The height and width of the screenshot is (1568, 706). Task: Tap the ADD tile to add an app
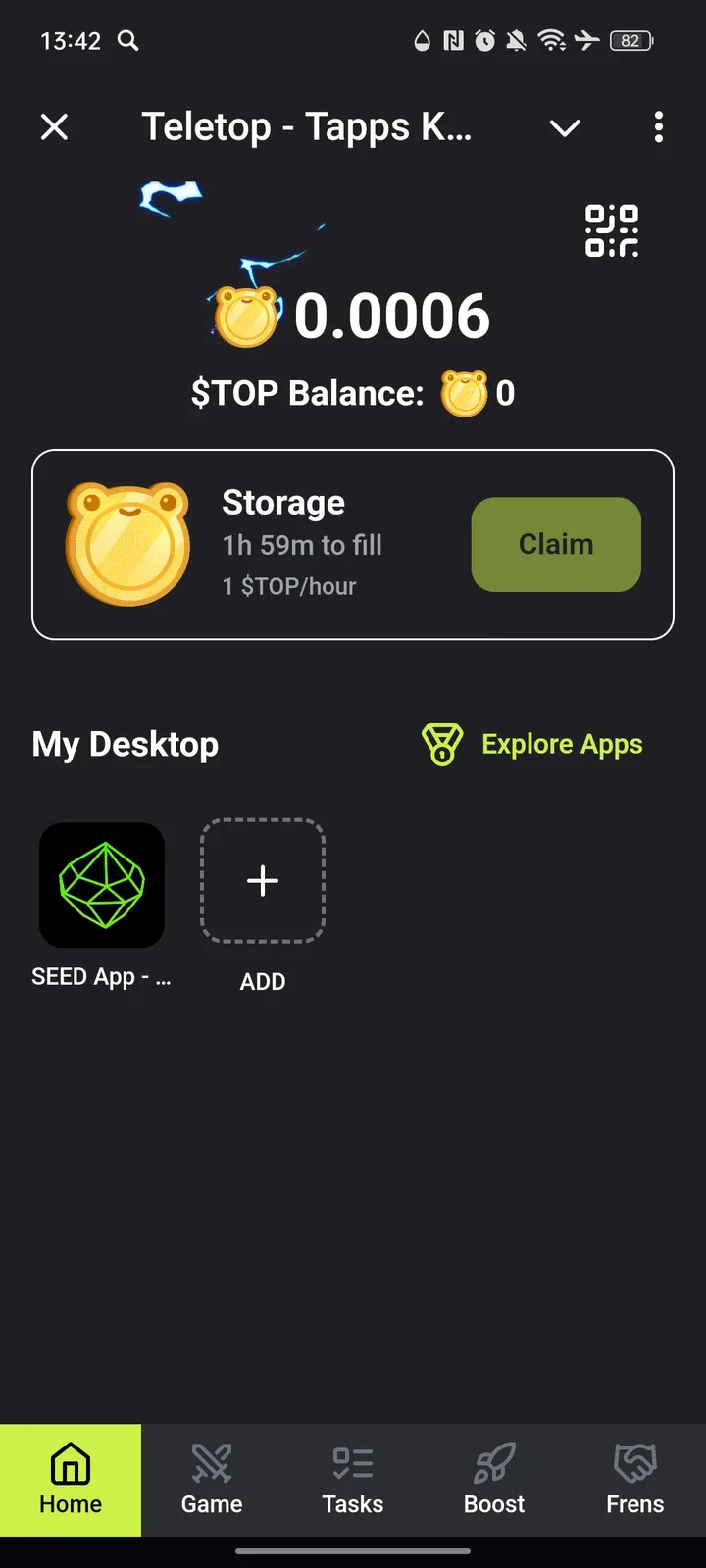[x=262, y=882]
